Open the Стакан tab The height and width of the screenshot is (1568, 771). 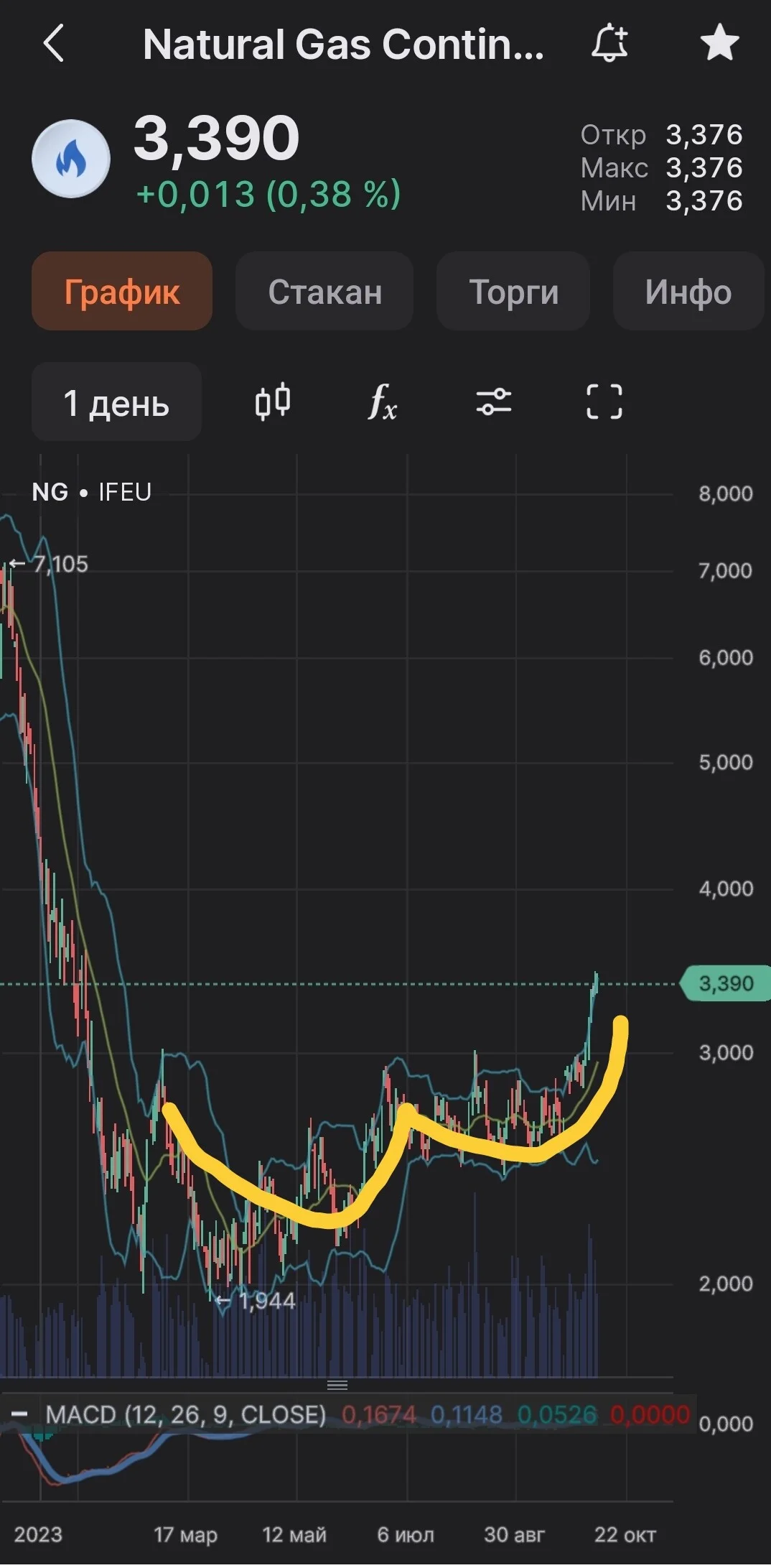coord(324,291)
